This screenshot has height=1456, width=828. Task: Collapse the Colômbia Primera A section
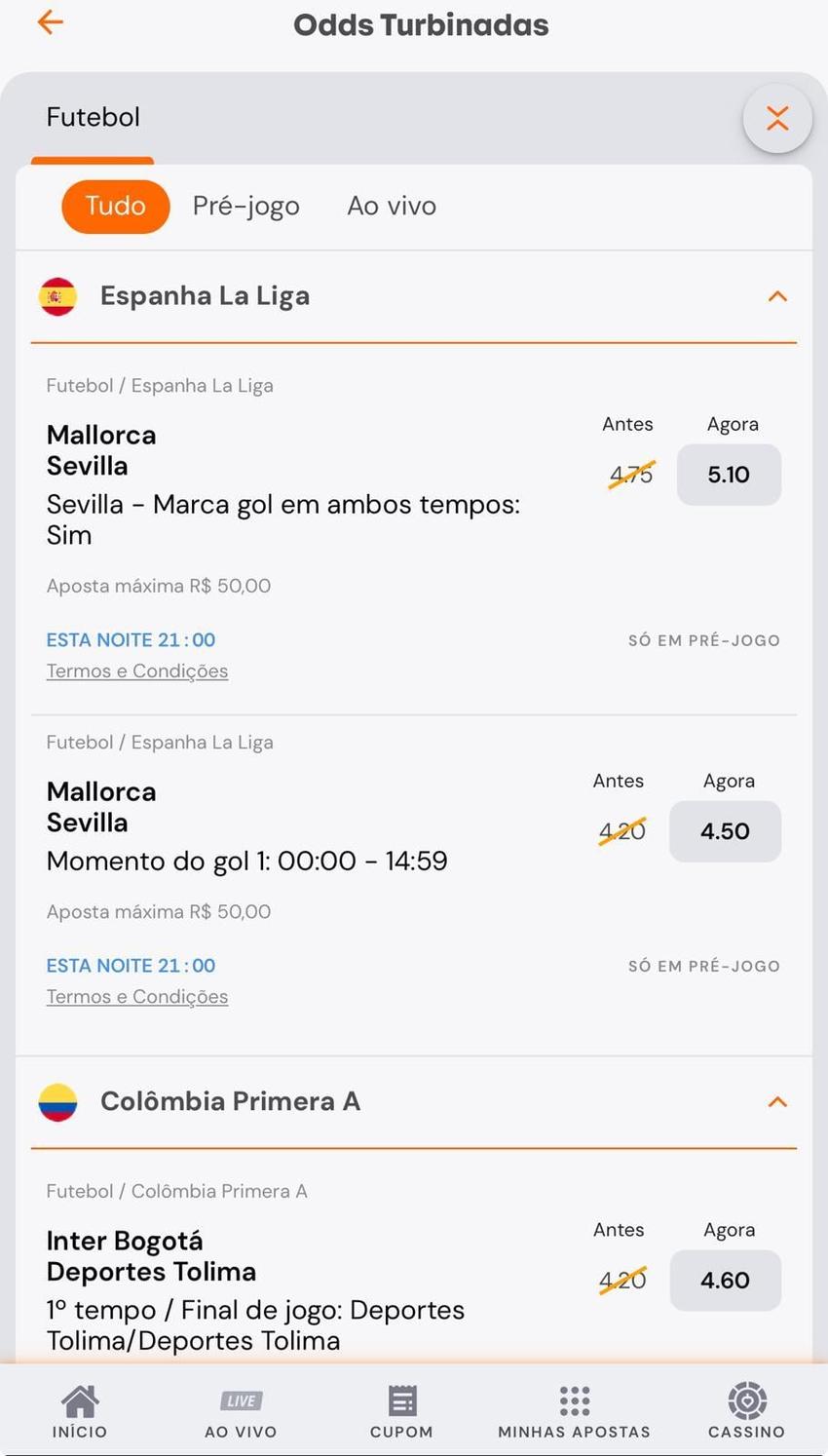point(776,1101)
